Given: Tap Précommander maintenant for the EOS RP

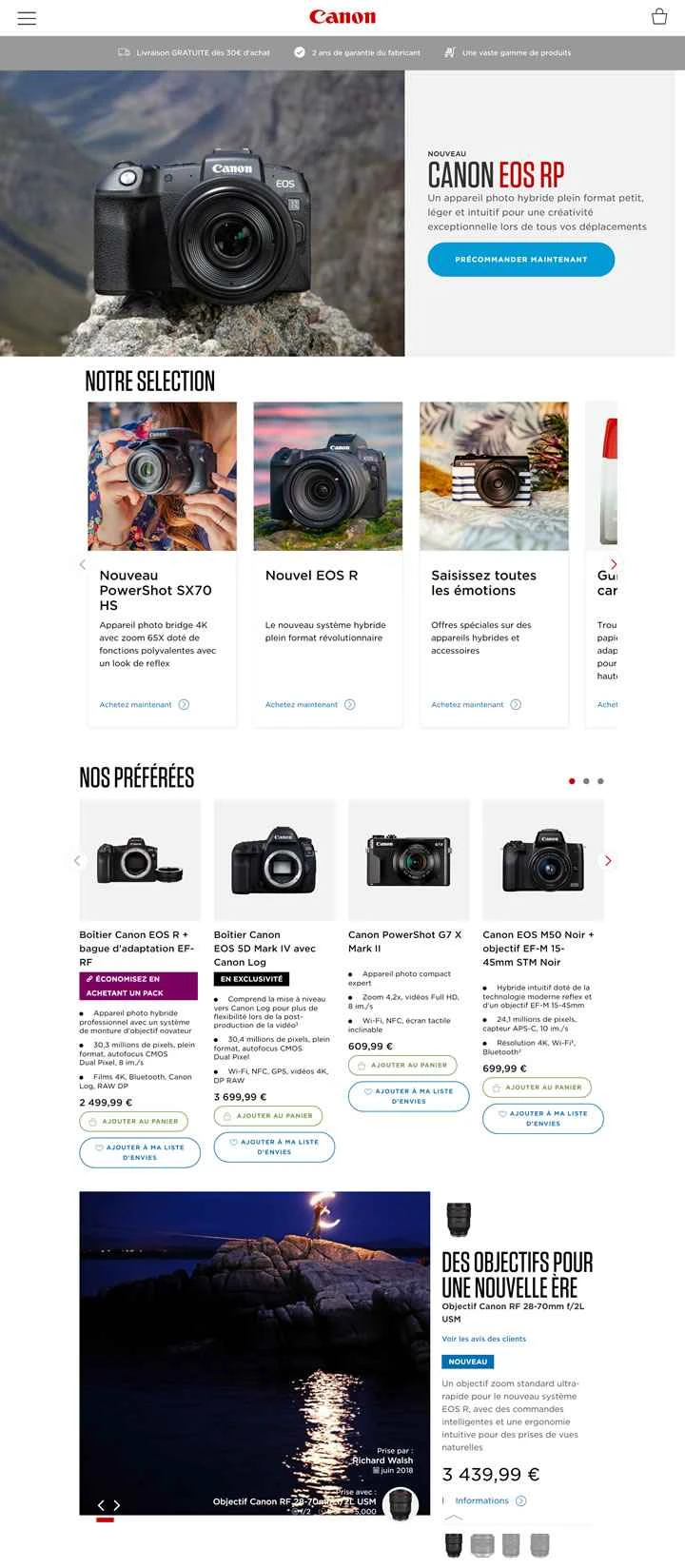Looking at the screenshot, I should [x=520, y=259].
